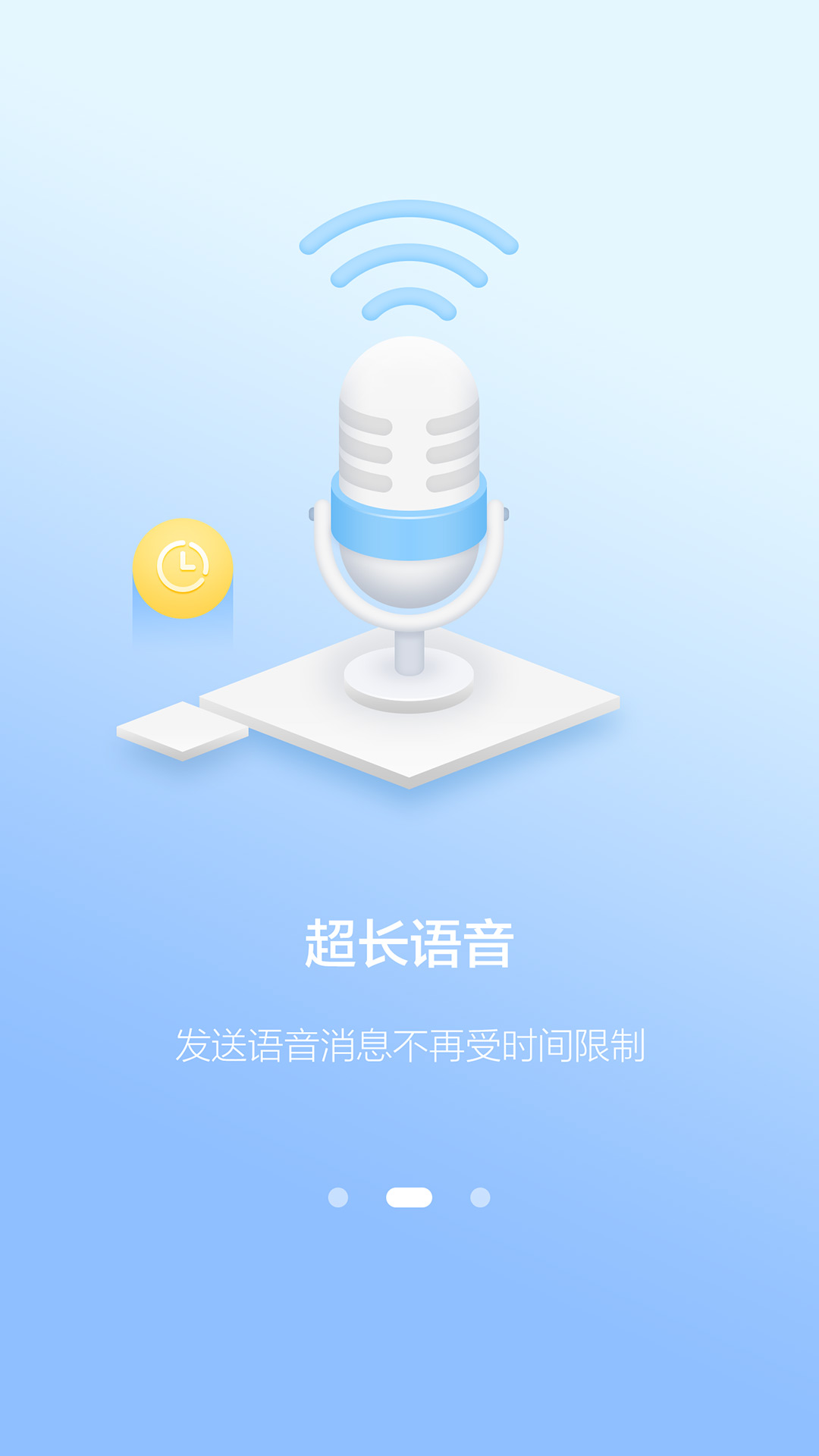Tap the round base of the microphone stand
The width and height of the screenshot is (819, 1456).
pyautogui.click(x=409, y=686)
